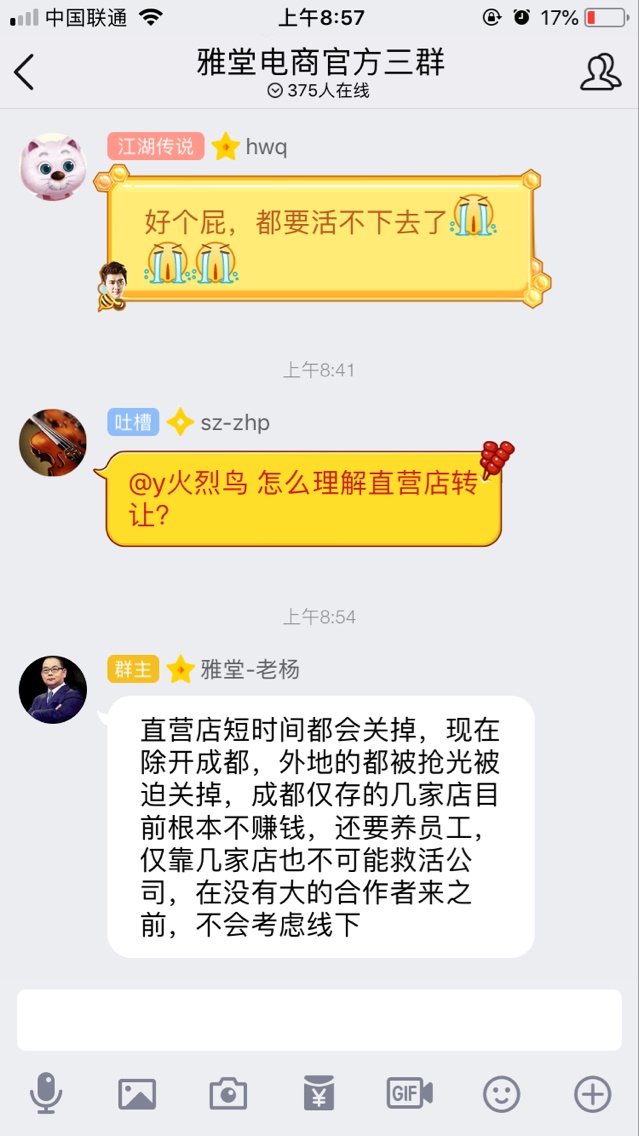Image resolution: width=639 pixels, height=1136 pixels.
Task: Start voice message with microphone icon
Action: (45, 1094)
